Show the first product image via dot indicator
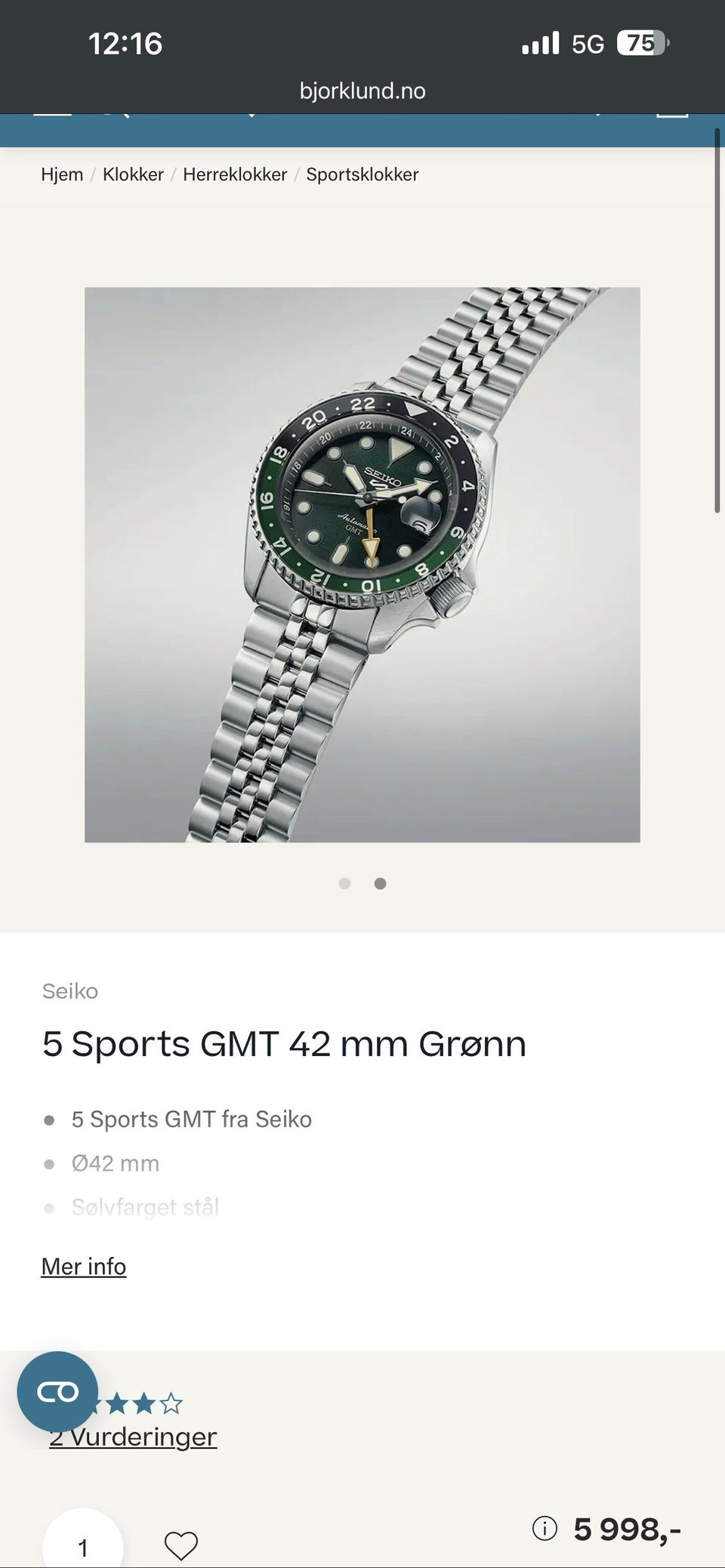The width and height of the screenshot is (725, 1568). pyautogui.click(x=344, y=883)
